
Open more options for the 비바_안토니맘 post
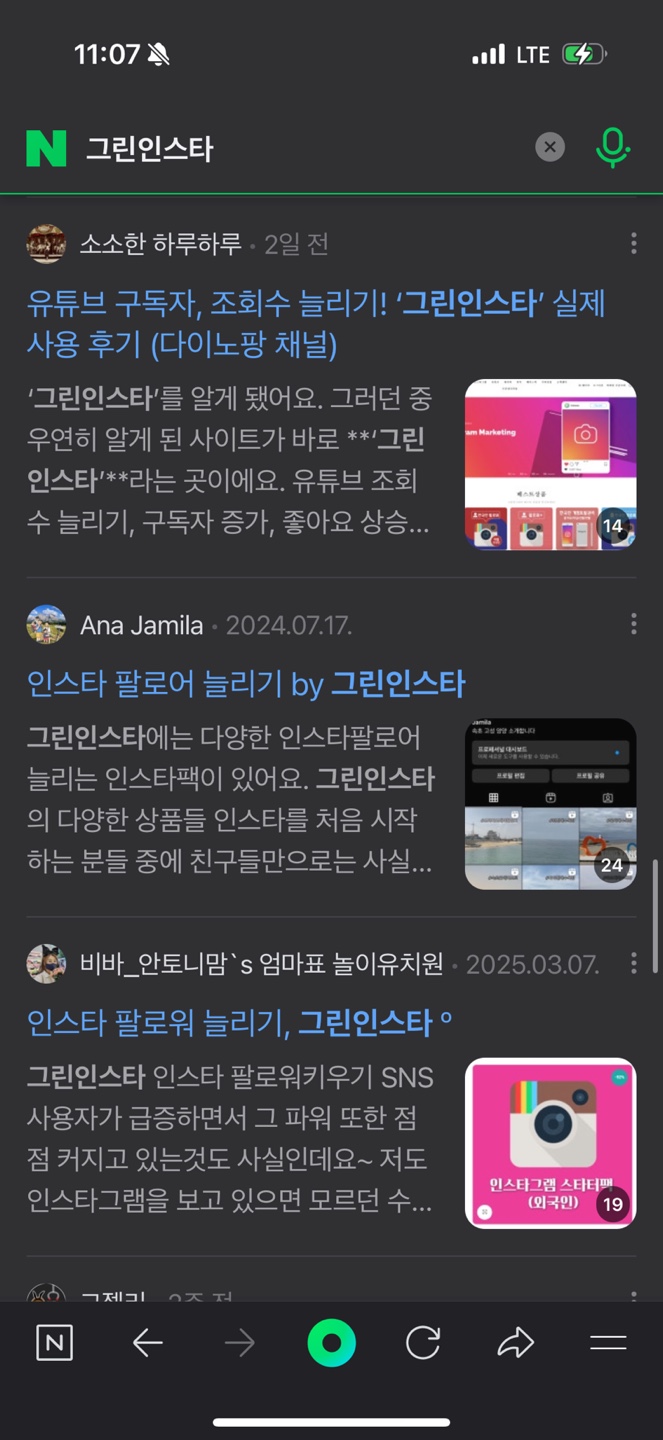pos(633,963)
